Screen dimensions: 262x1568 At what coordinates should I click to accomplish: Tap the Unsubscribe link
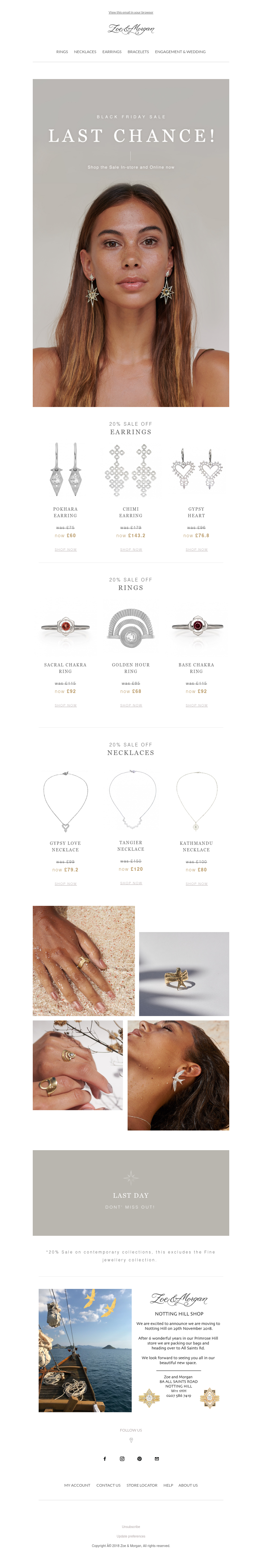[131, 1527]
